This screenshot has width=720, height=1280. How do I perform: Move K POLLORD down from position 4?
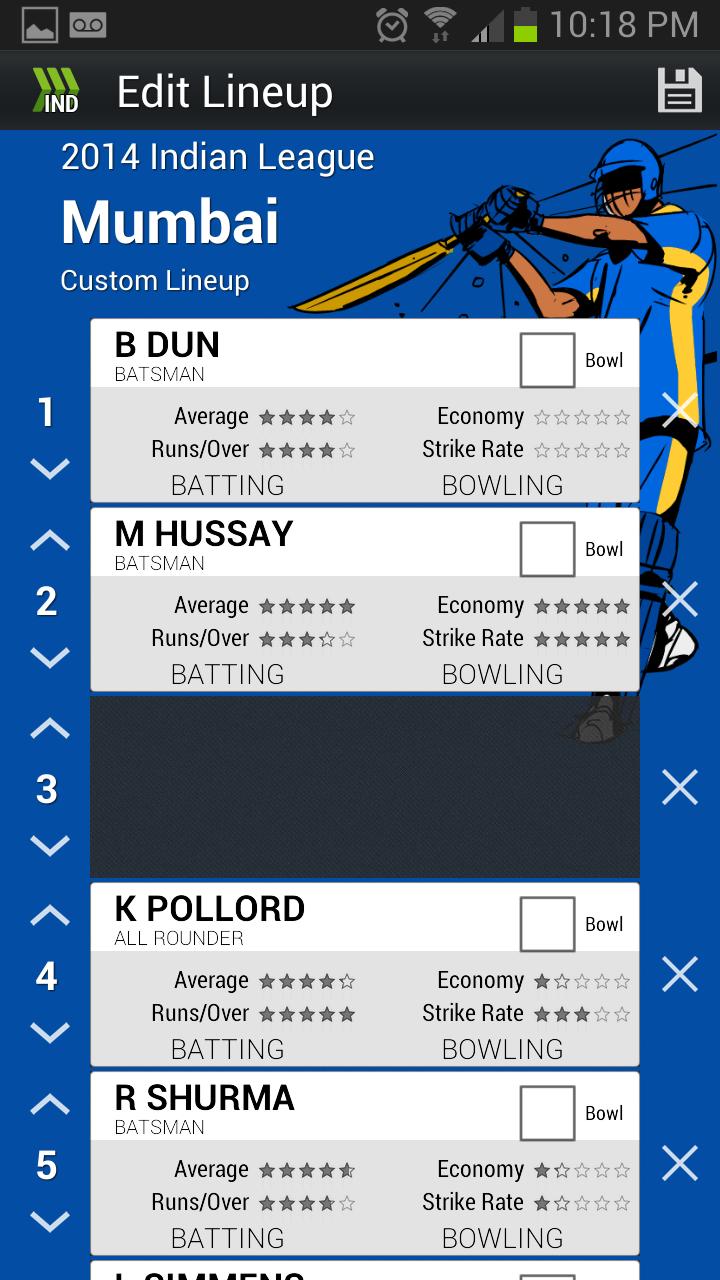point(49,1032)
